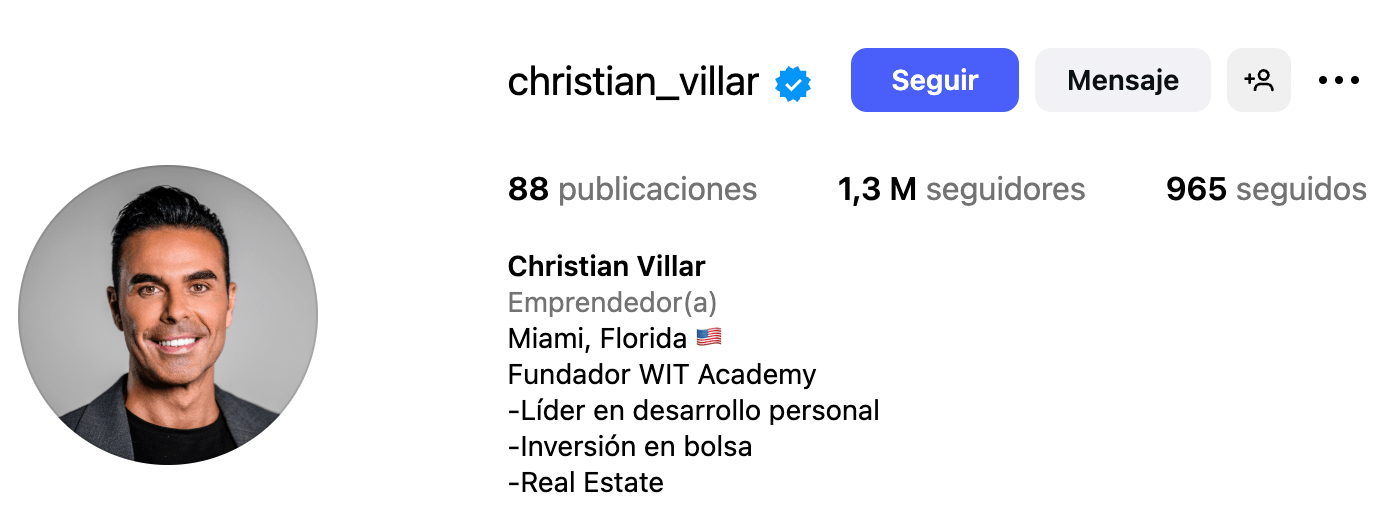The height and width of the screenshot is (514, 1388).
Task: Open the three-dot options menu
Action: coord(1339,80)
